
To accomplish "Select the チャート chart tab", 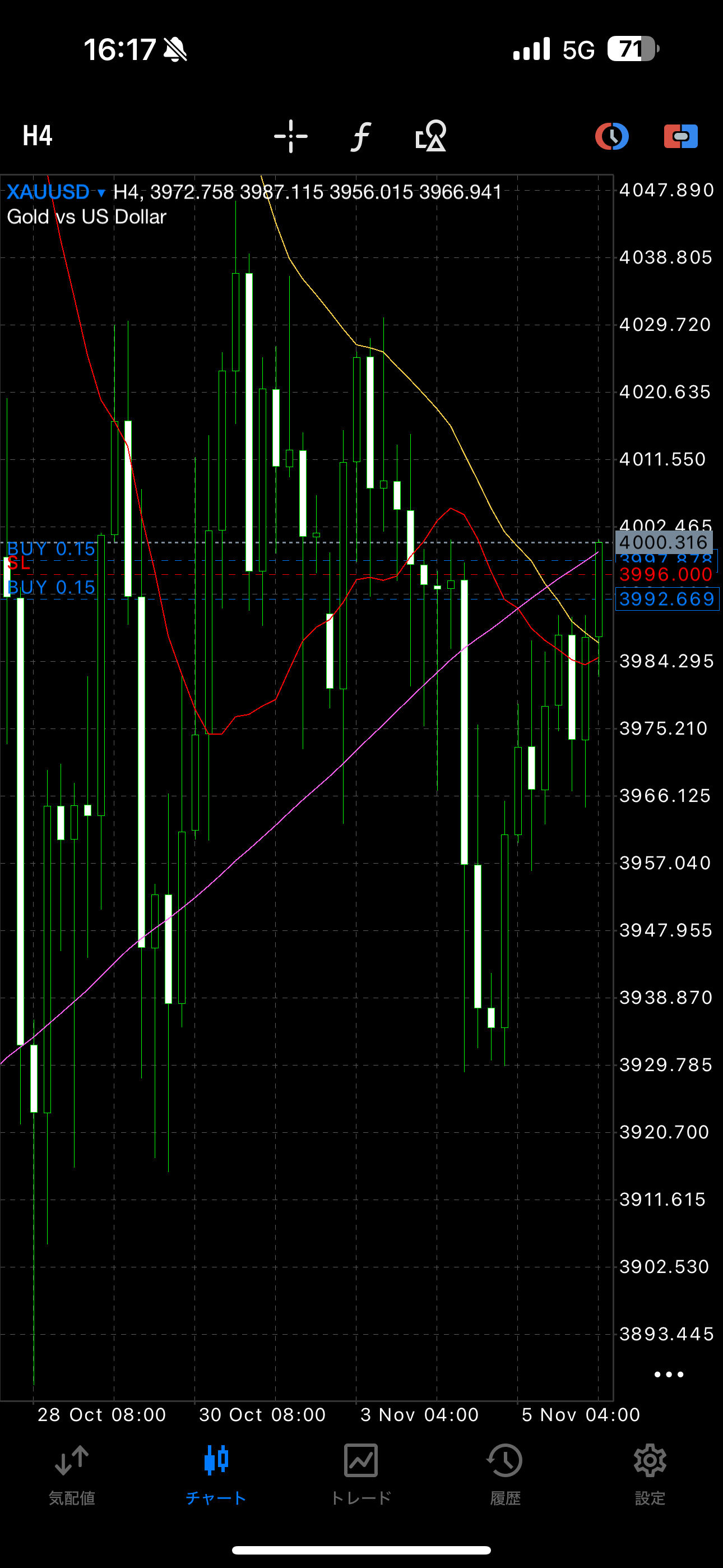I will point(216,1474).
